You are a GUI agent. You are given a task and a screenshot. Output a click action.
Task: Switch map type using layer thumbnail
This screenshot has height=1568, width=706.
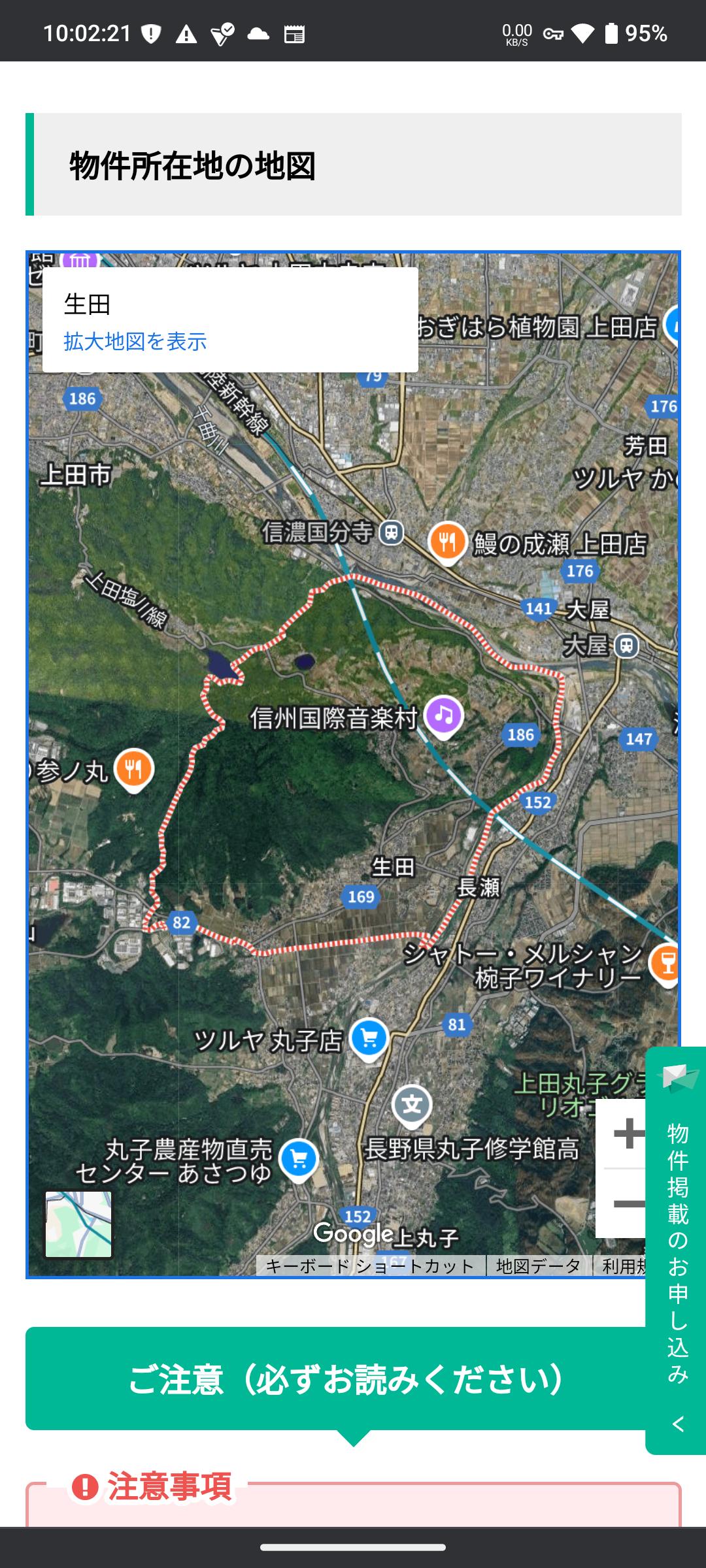pyautogui.click(x=78, y=1224)
